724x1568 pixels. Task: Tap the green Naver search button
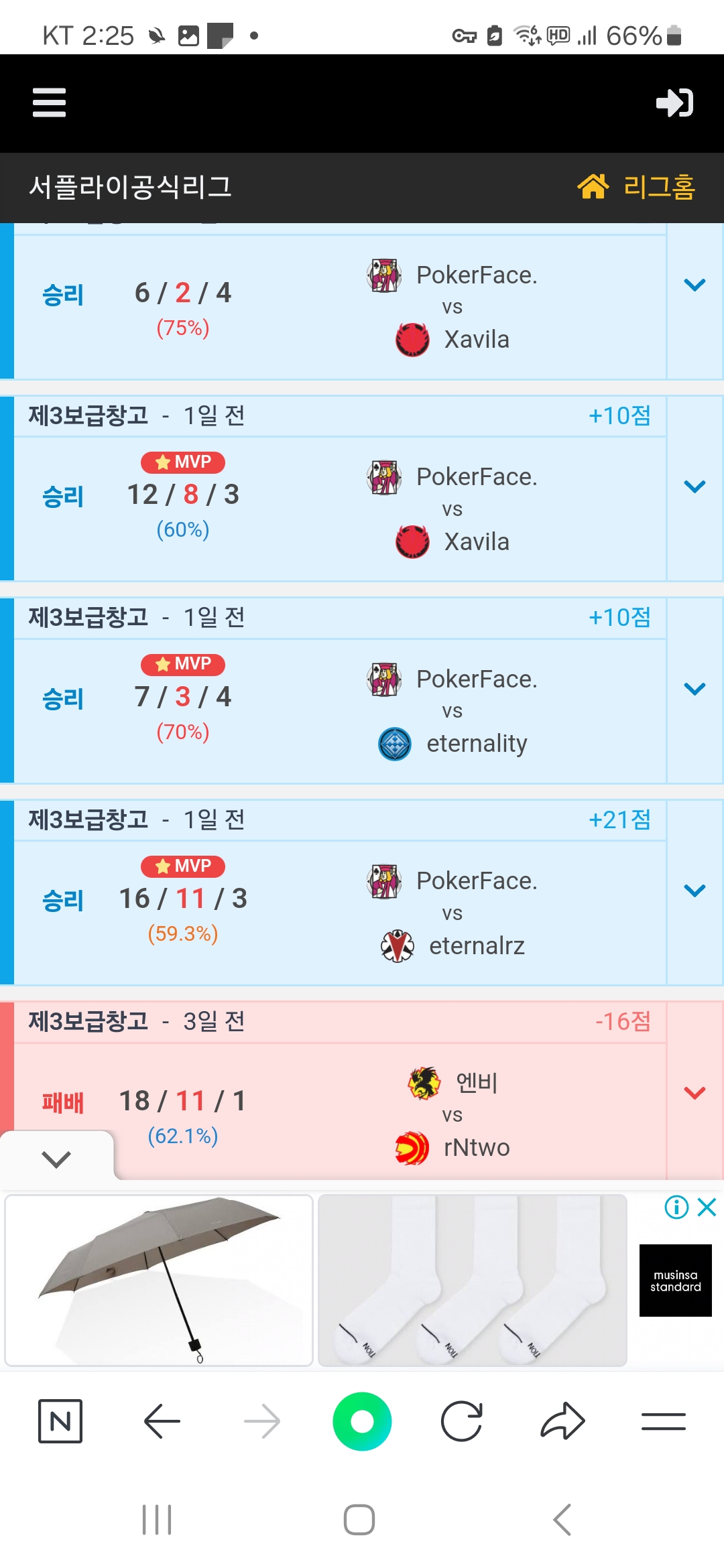click(362, 1421)
